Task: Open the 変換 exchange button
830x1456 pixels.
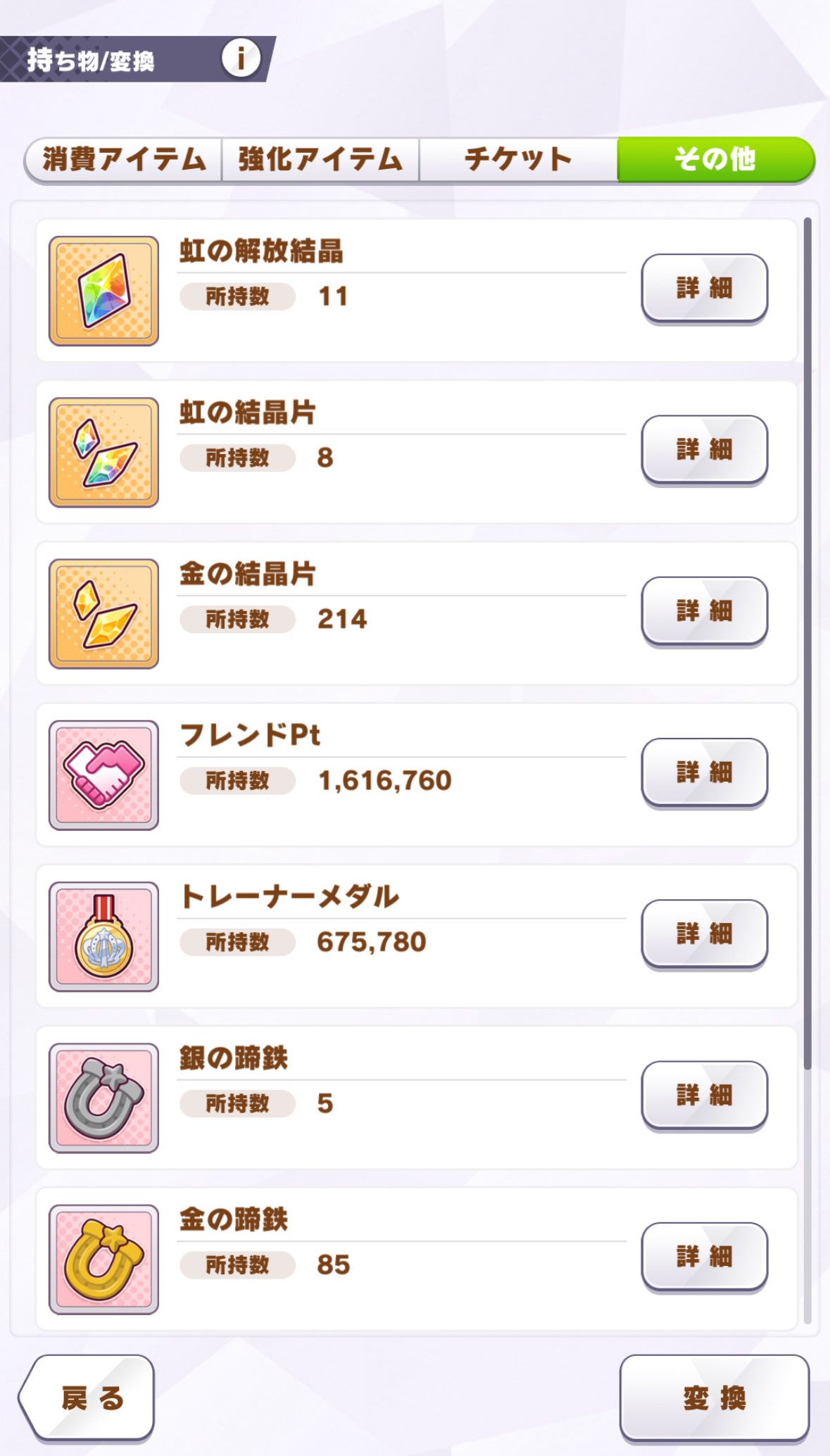Action: point(714,1398)
